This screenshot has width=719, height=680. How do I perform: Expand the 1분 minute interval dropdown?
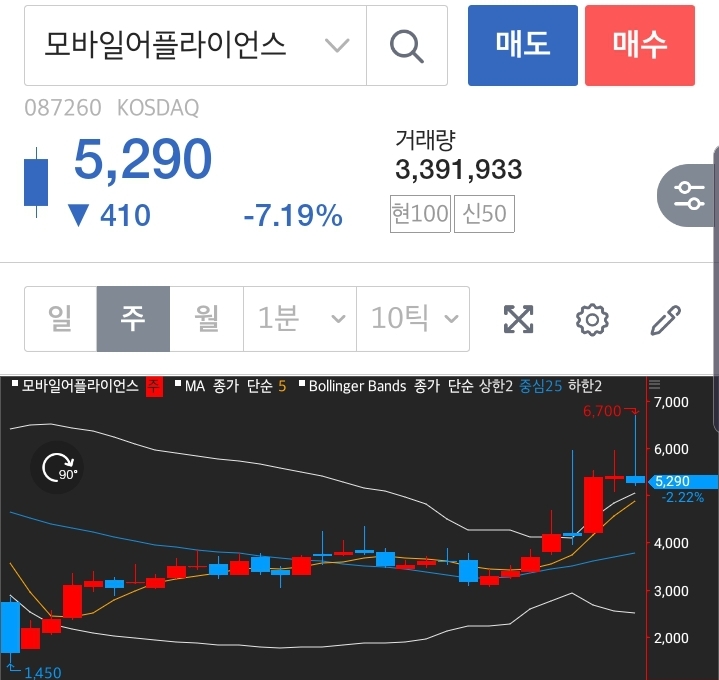pos(300,319)
